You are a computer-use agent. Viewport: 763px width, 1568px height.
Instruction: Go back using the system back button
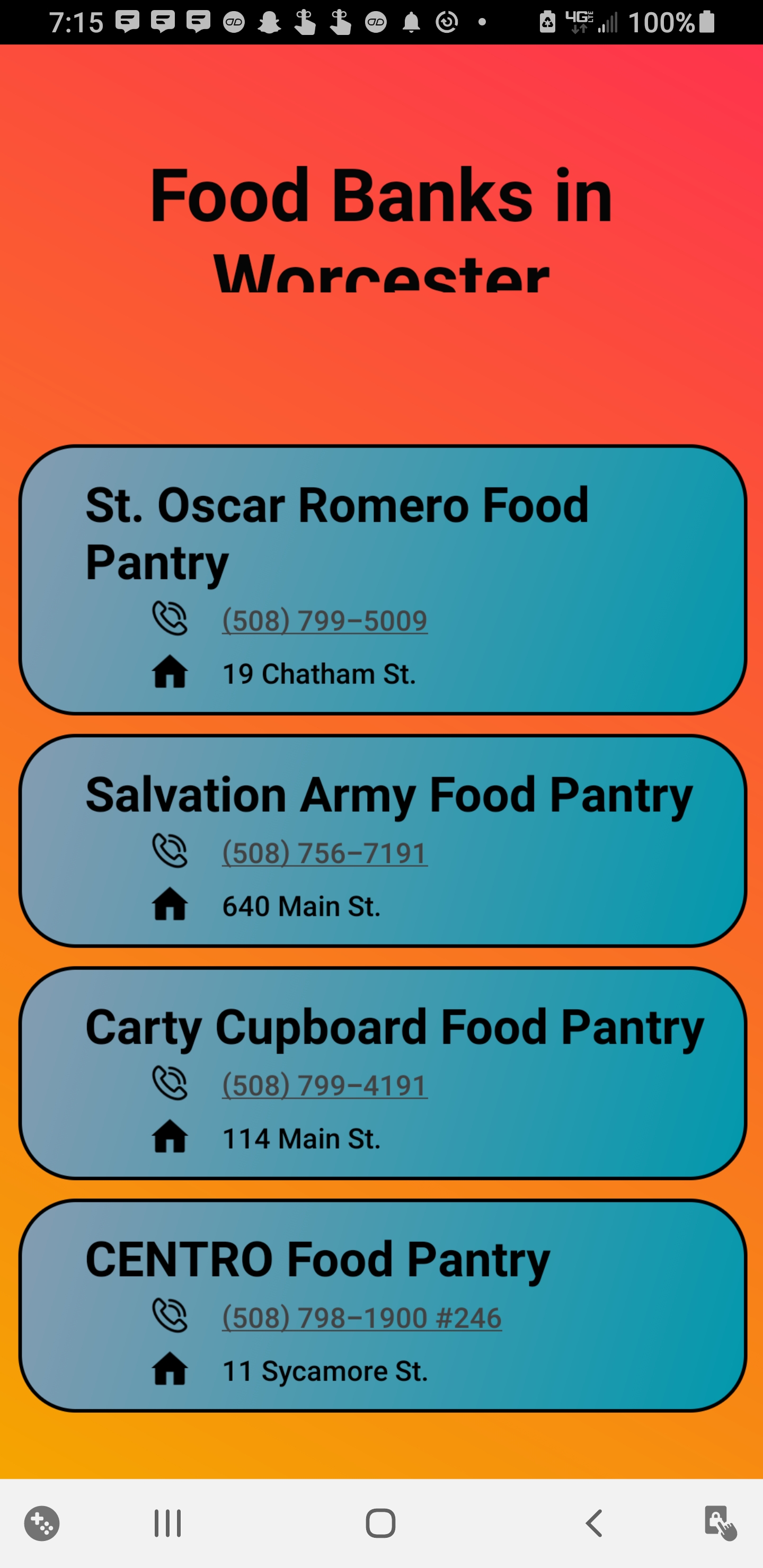[594, 1524]
